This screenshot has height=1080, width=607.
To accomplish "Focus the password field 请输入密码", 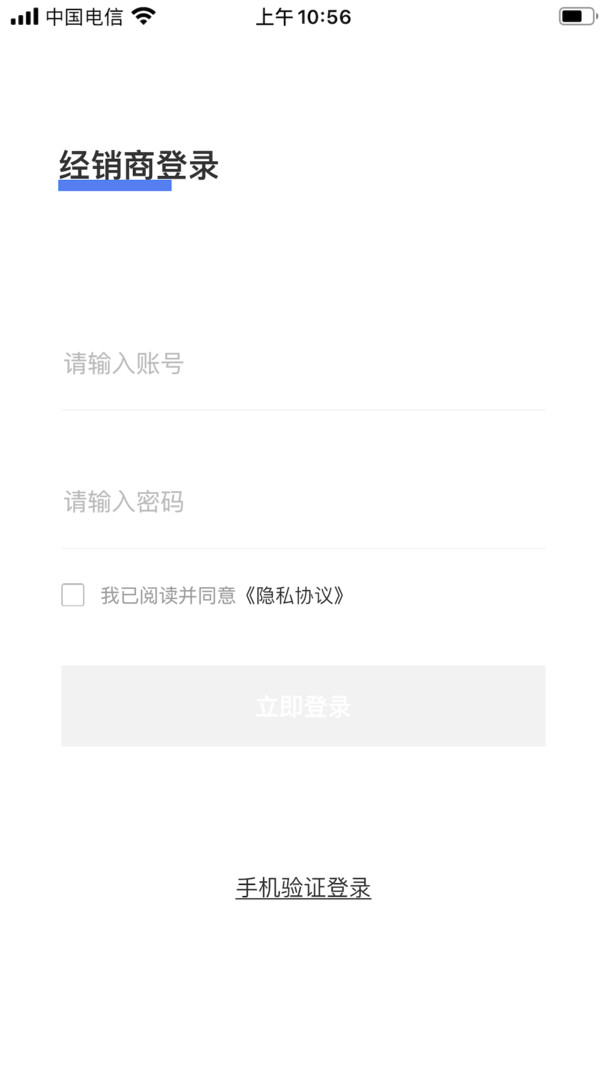I will click(303, 502).
